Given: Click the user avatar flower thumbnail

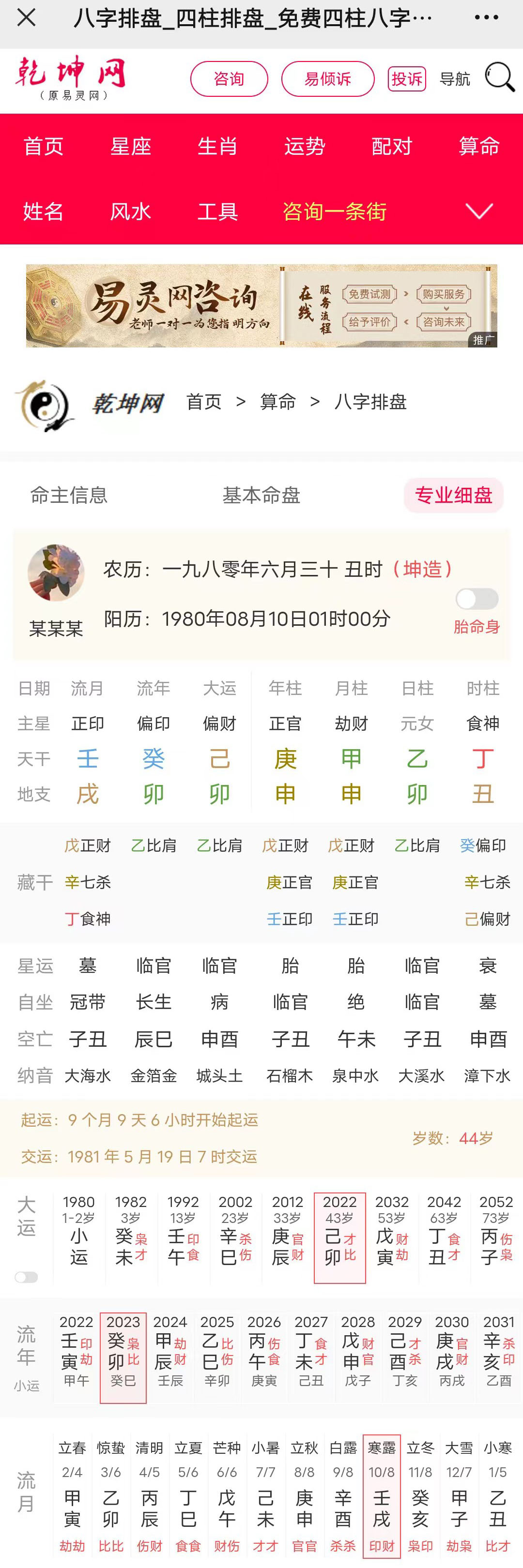Looking at the screenshot, I should point(57,573).
